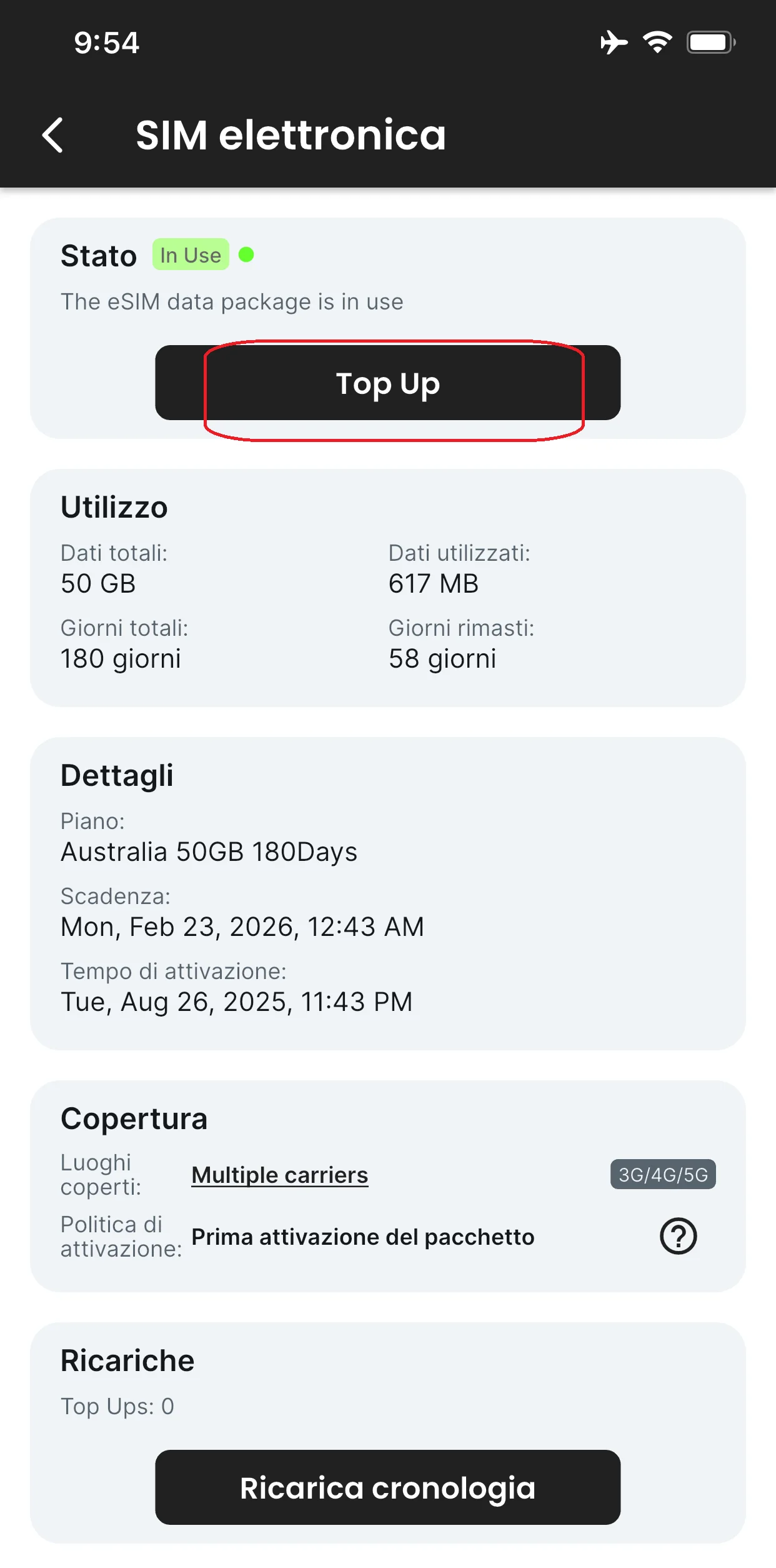This screenshot has height=1568, width=776.
Task: Select the In Use label in the Stato card
Action: coord(191,255)
